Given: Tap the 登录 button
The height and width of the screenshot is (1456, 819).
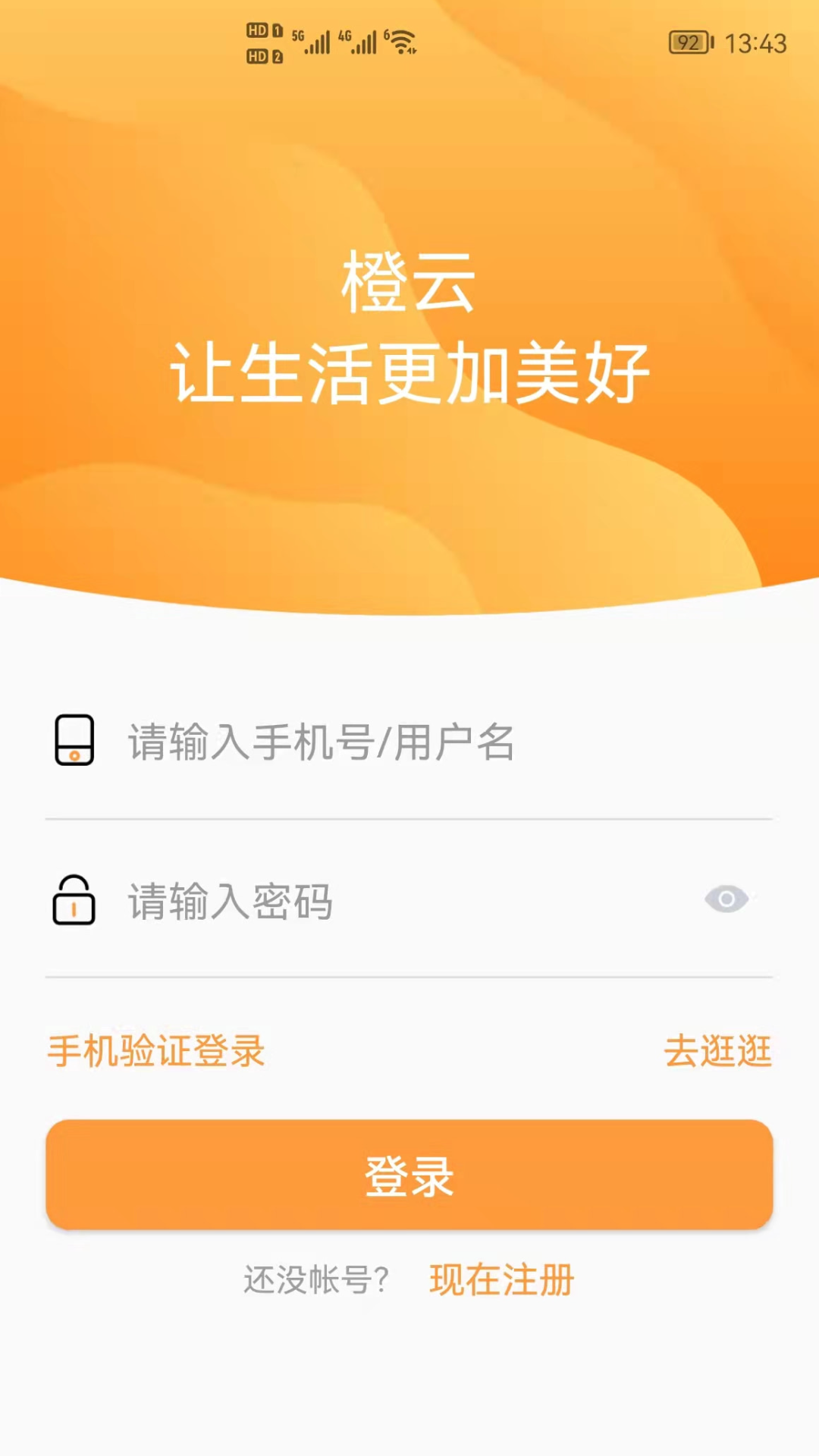Looking at the screenshot, I should 409,1175.
